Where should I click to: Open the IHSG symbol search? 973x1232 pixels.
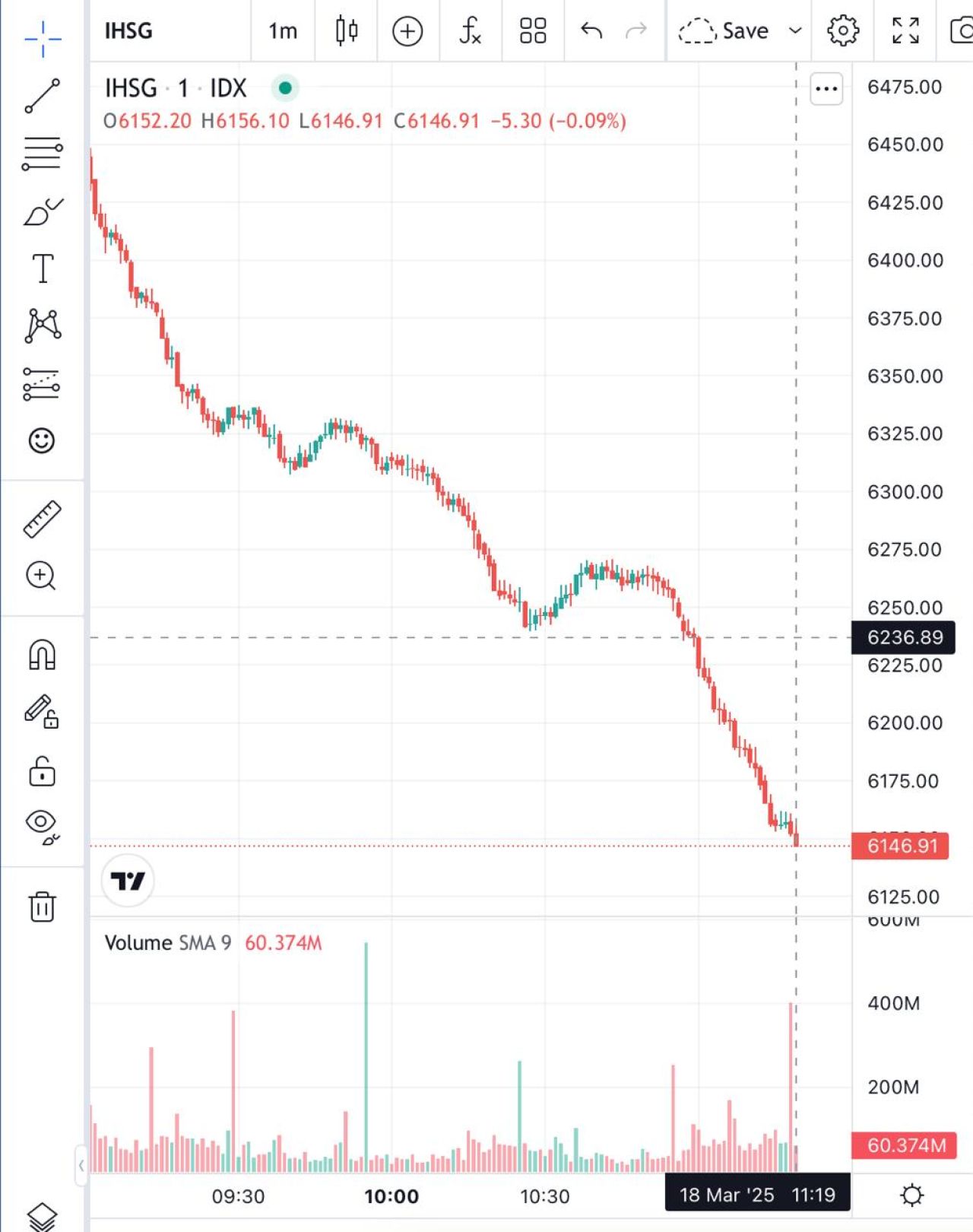click(128, 31)
